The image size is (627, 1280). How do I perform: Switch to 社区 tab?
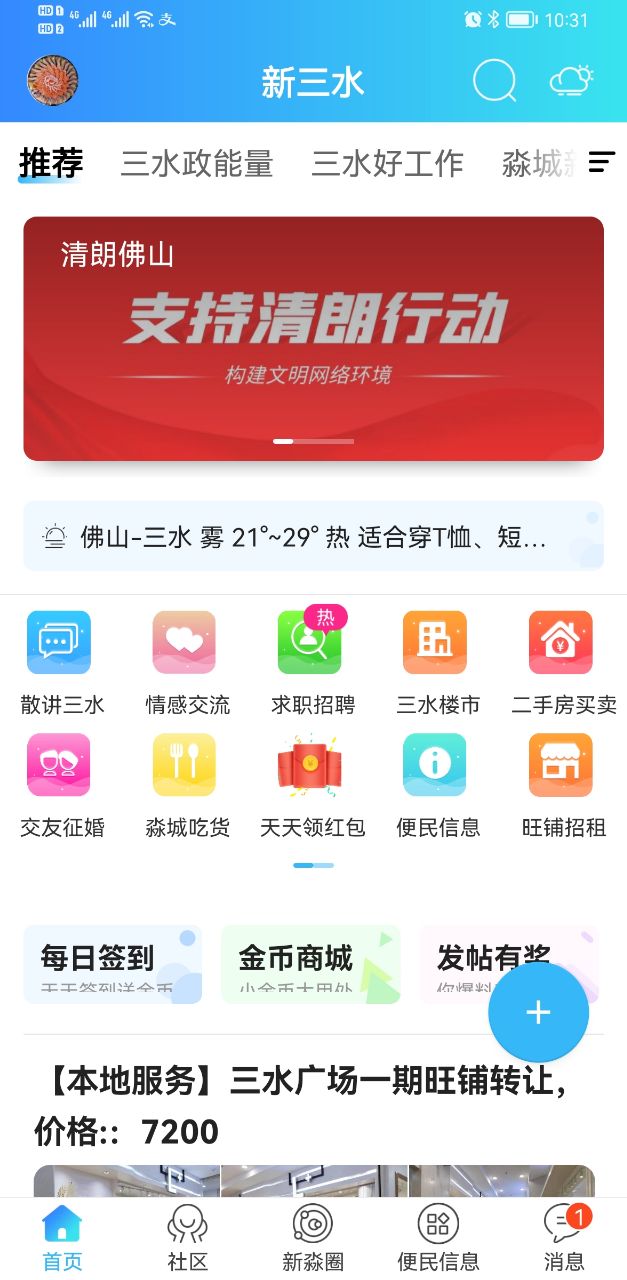[x=187, y=1238]
